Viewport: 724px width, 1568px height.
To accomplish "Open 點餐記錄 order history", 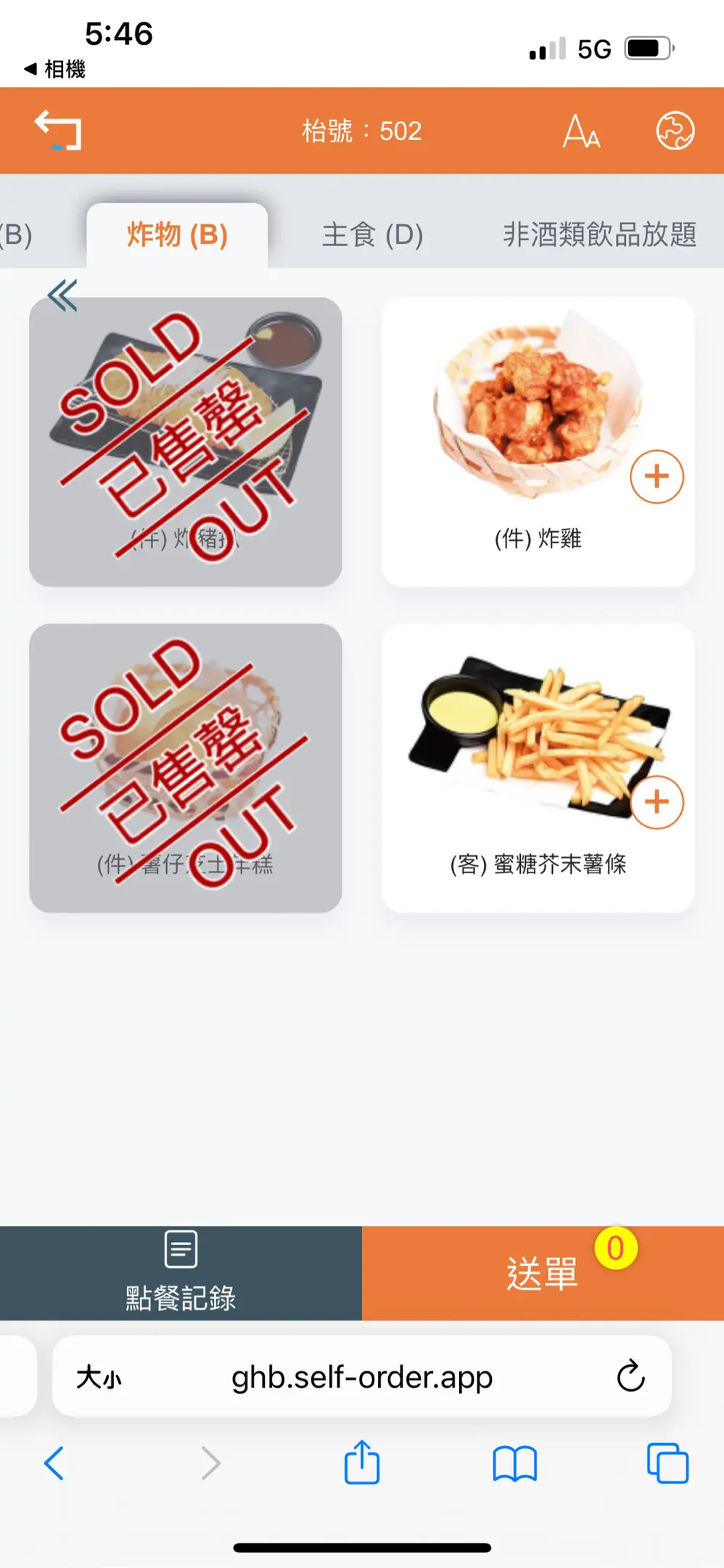I will 181,1273.
